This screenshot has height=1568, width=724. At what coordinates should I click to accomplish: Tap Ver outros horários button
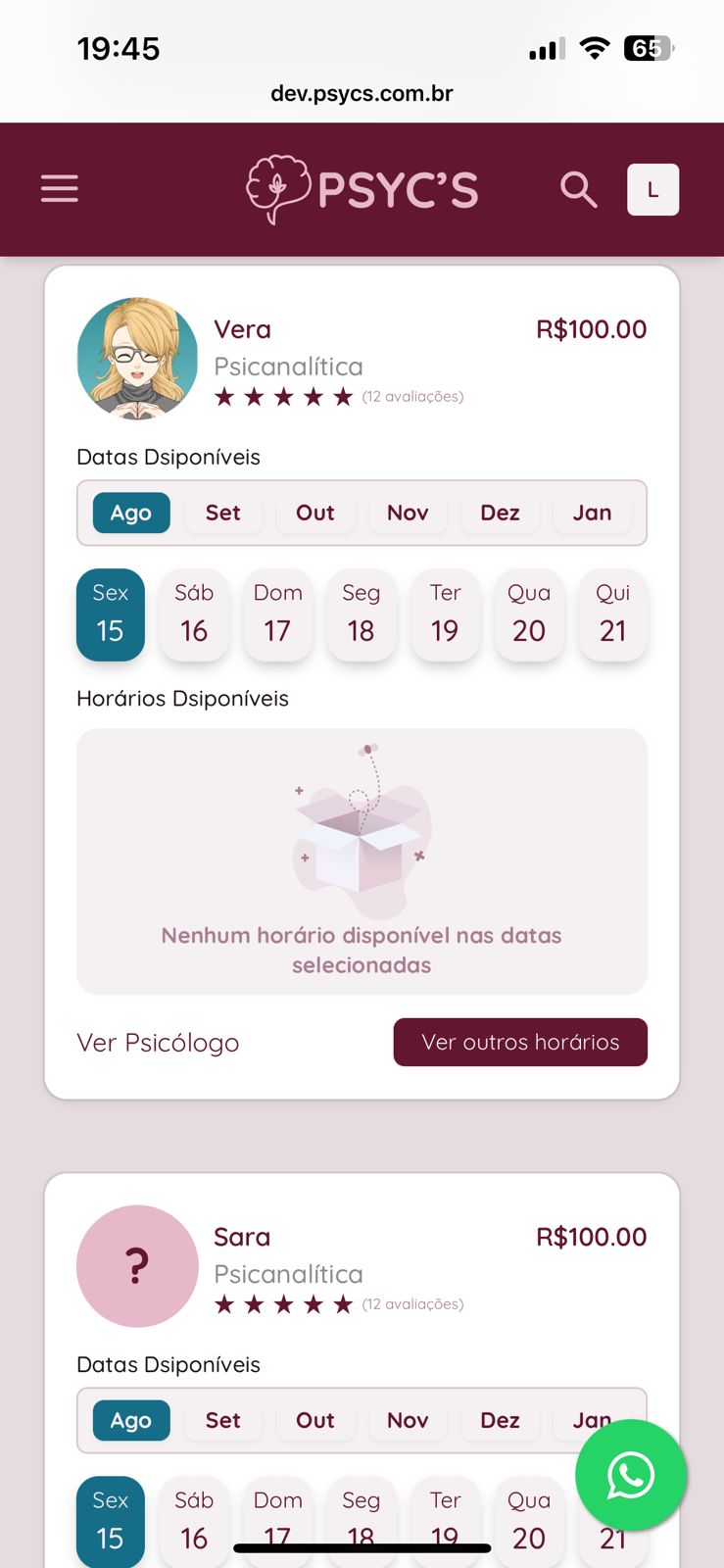520,1042
